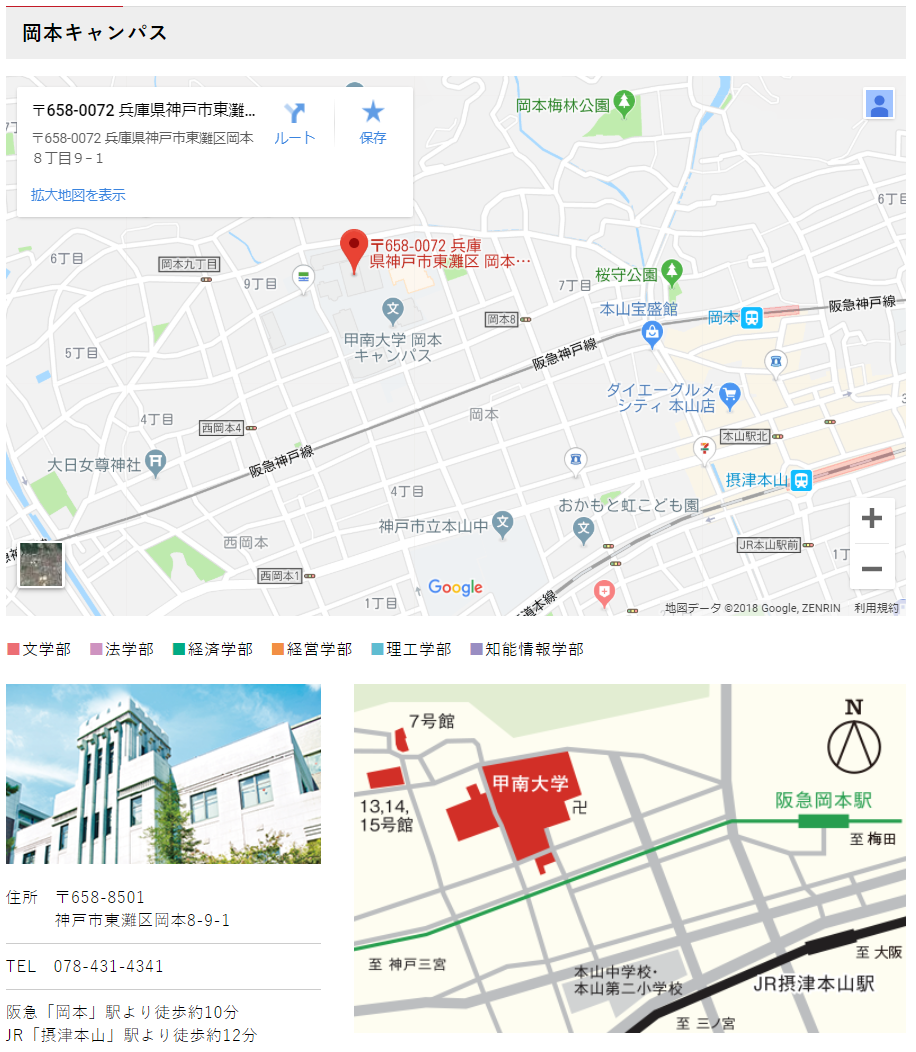Tap the 神戸市立本山中 school marker
This screenshot has height=1052, width=916.
[x=503, y=521]
